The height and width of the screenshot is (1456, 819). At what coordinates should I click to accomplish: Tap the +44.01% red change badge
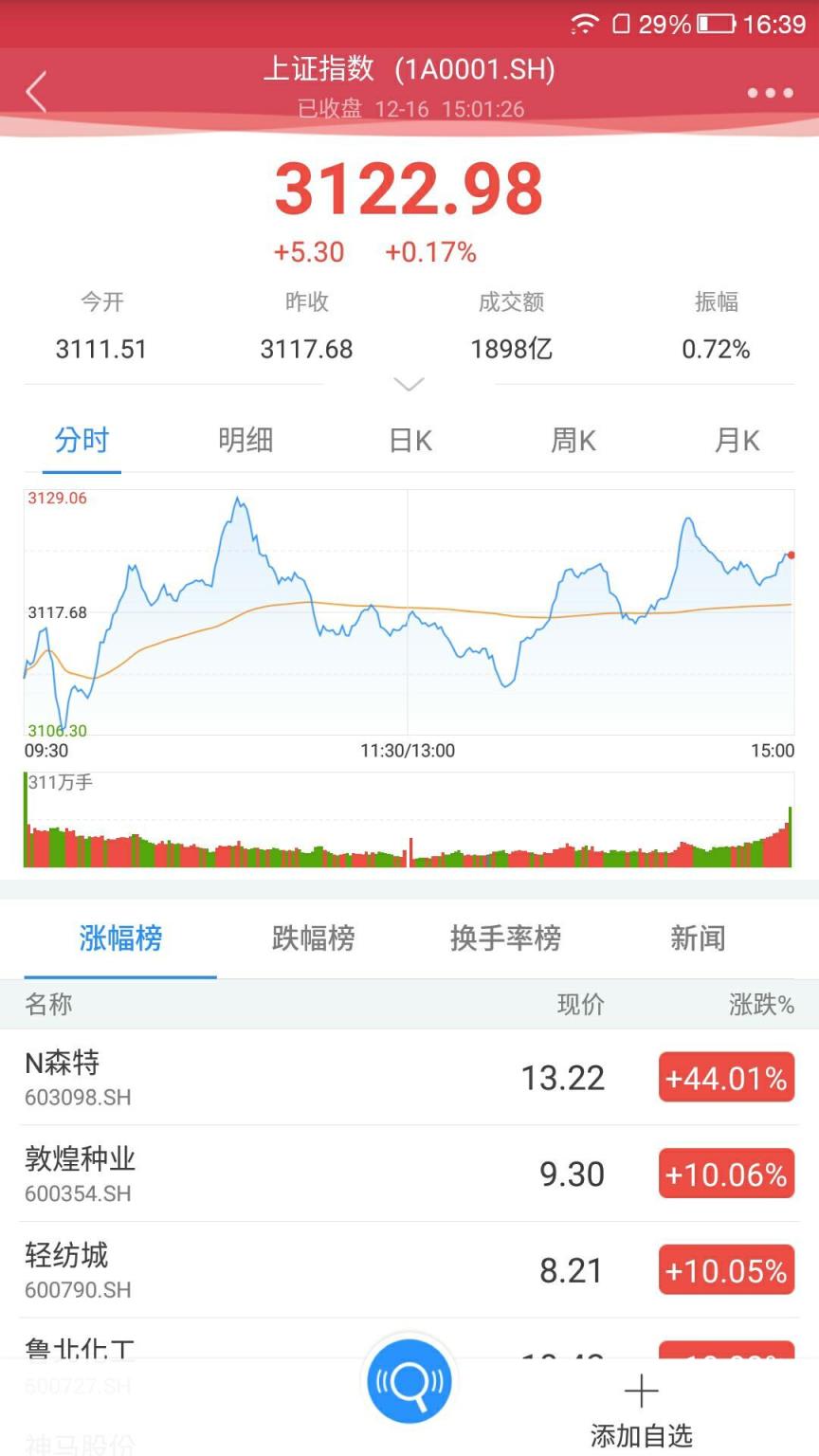click(726, 1078)
